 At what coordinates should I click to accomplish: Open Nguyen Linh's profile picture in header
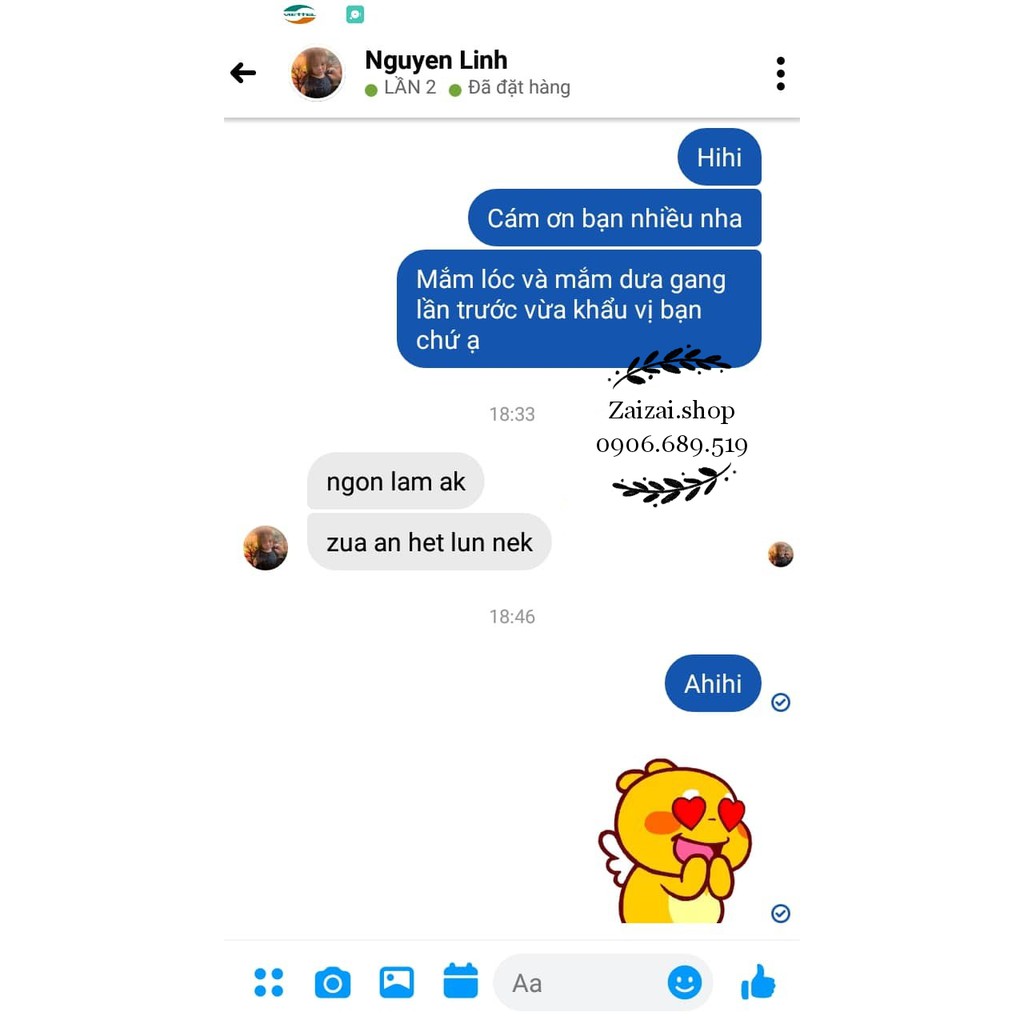[x=317, y=72]
